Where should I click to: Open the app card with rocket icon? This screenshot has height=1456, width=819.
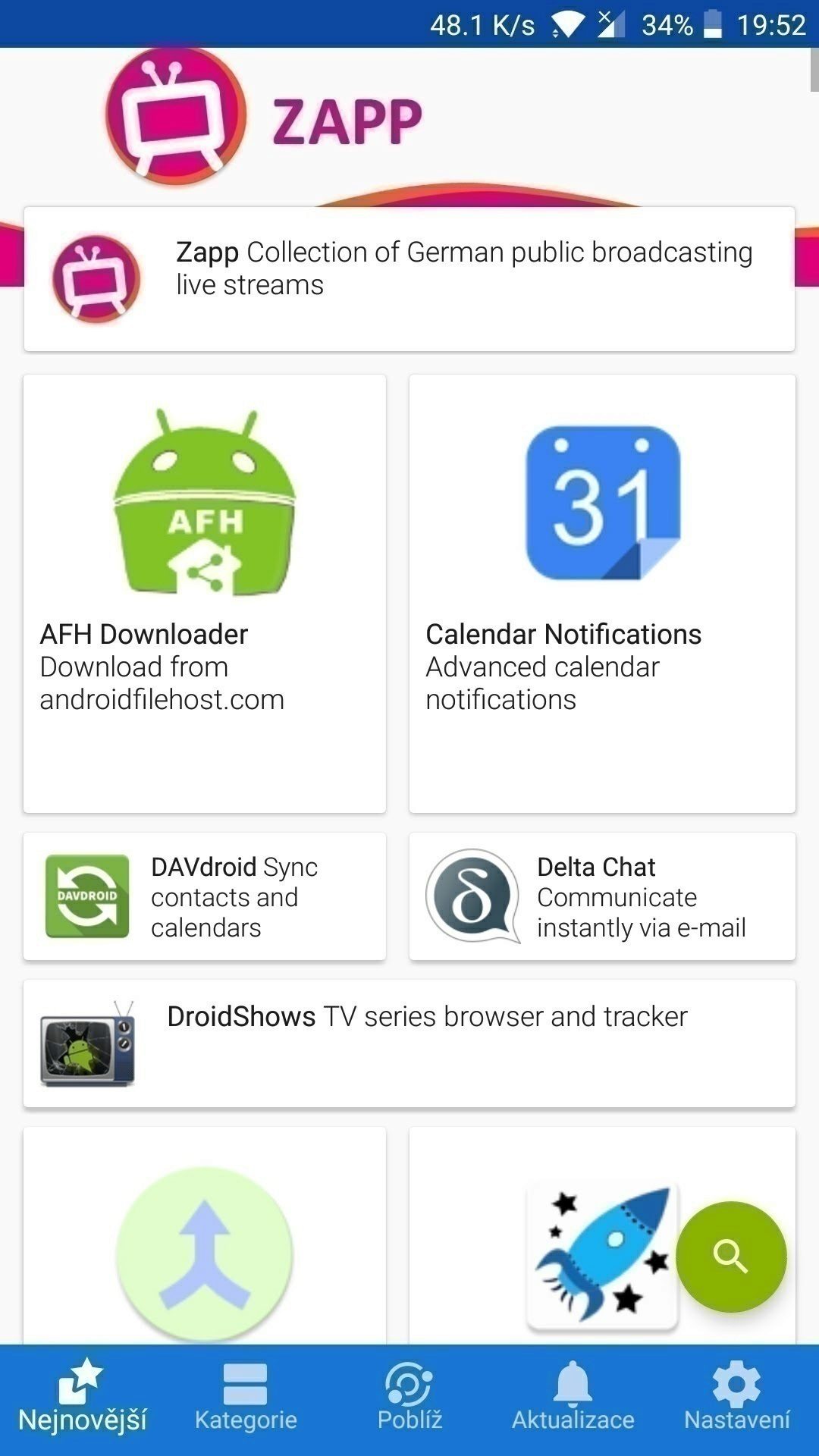pos(602,1236)
